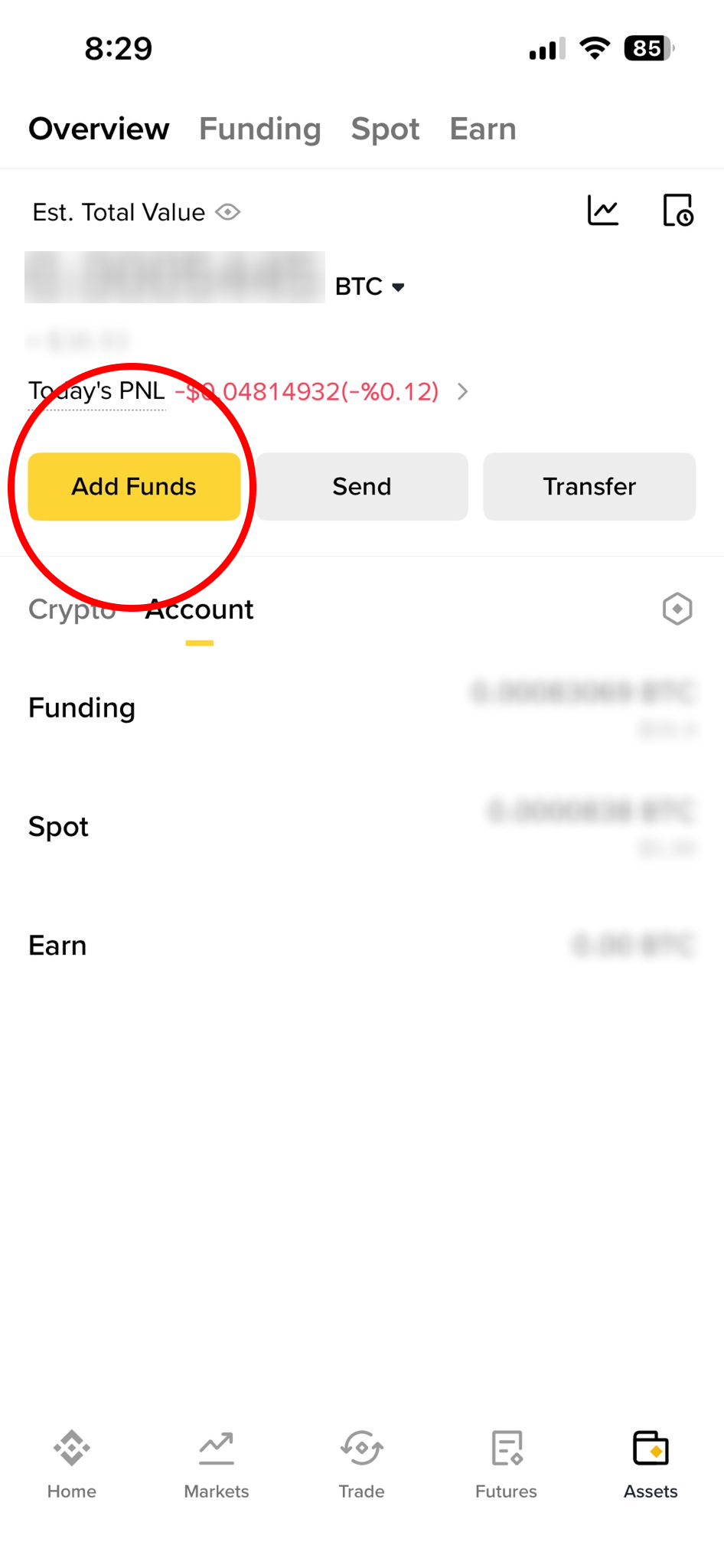The image size is (724, 1568).
Task: Tap the Transfer button
Action: pos(589,487)
